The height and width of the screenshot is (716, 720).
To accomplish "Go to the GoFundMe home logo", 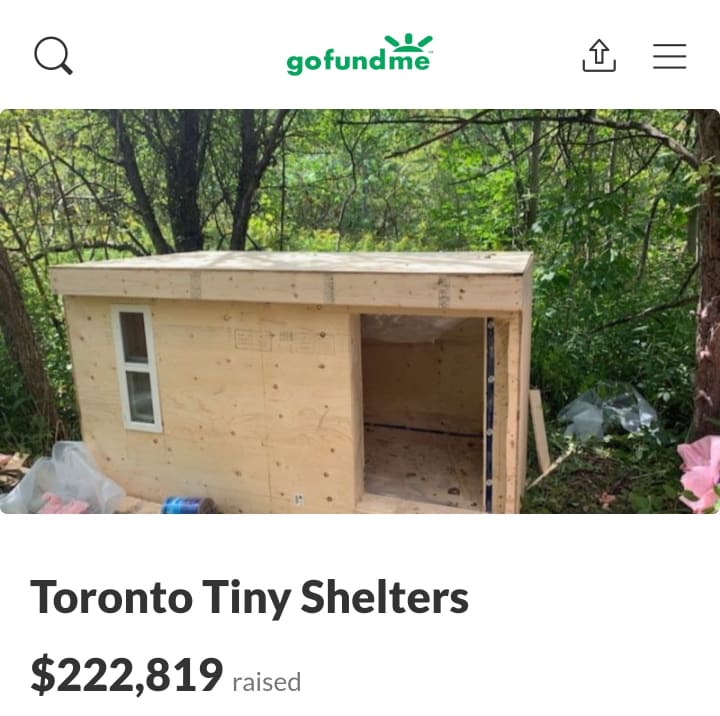I will [359, 55].
